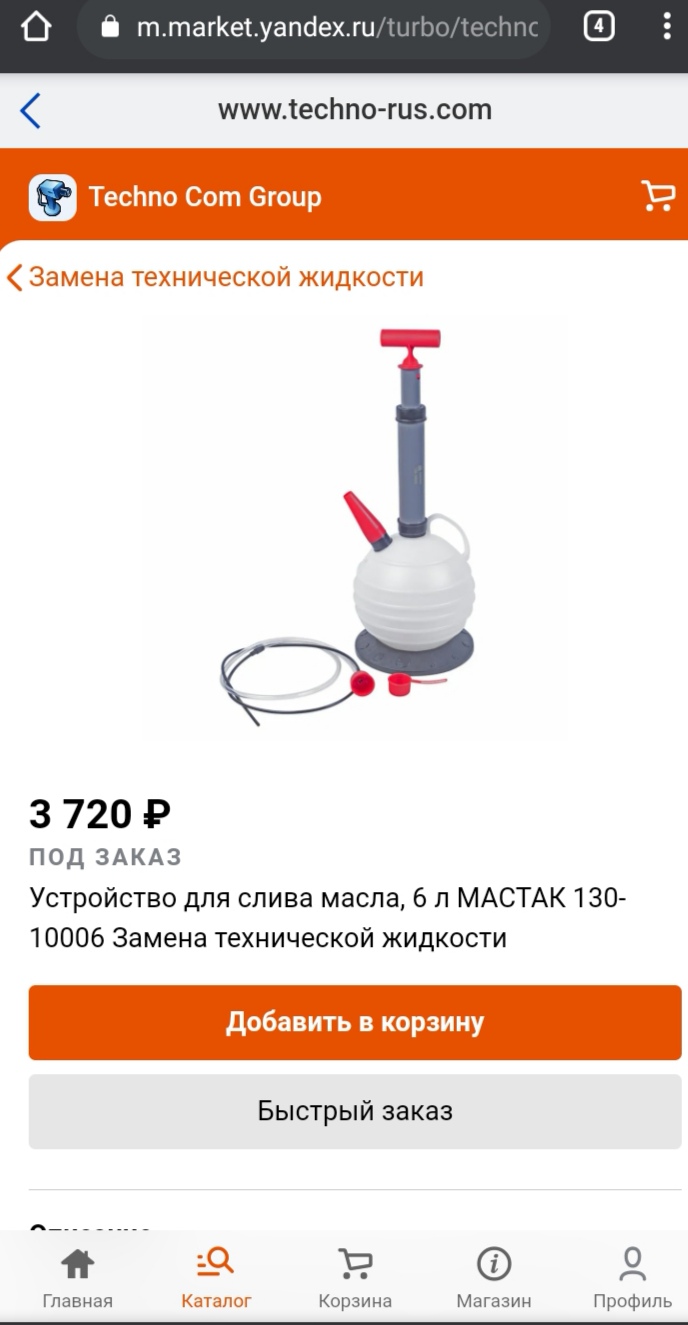Image resolution: width=688 pixels, height=1325 pixels.
Task: Switch to the Каталог tab
Action: [216, 1278]
